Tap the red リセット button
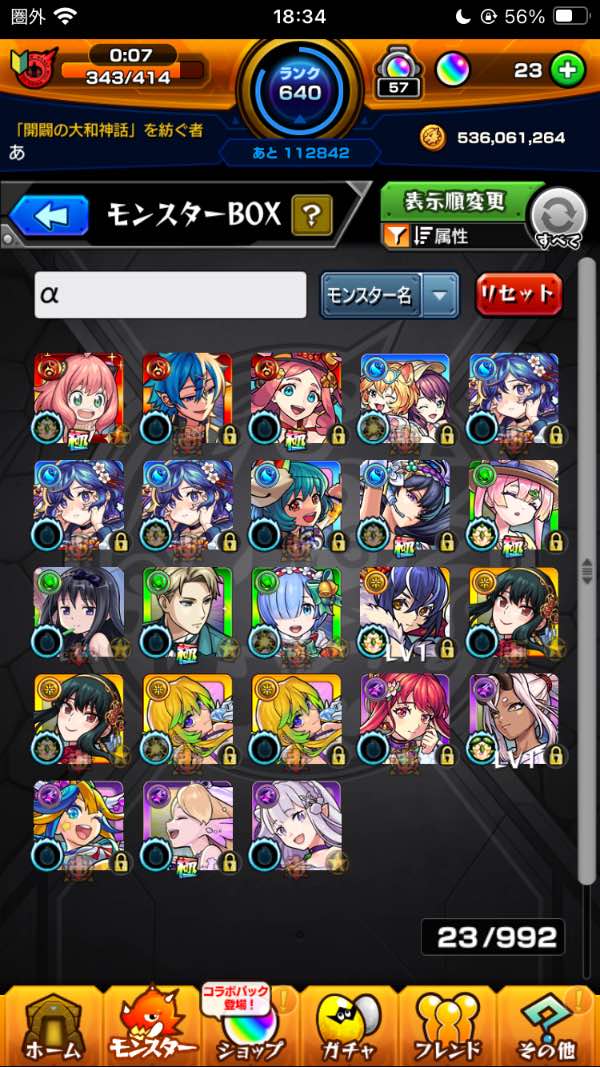 [518, 295]
